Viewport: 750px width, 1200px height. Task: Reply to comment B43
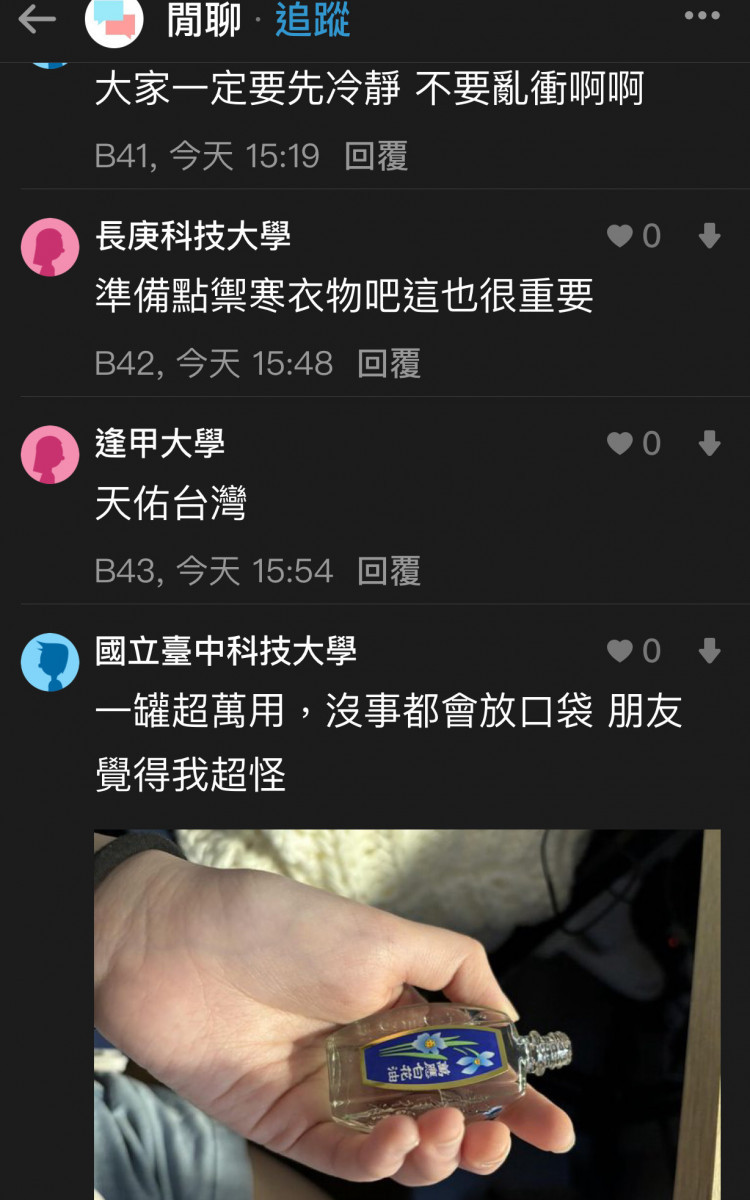pyautogui.click(x=389, y=571)
